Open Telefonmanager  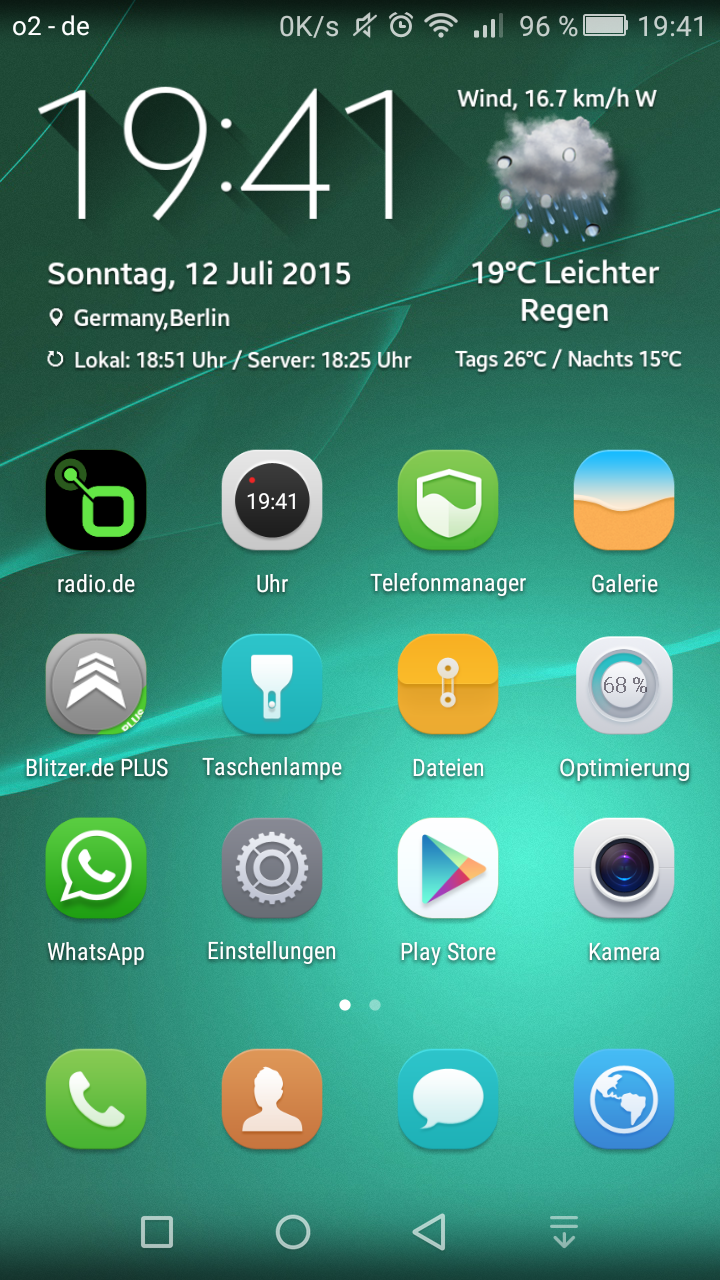click(x=448, y=500)
